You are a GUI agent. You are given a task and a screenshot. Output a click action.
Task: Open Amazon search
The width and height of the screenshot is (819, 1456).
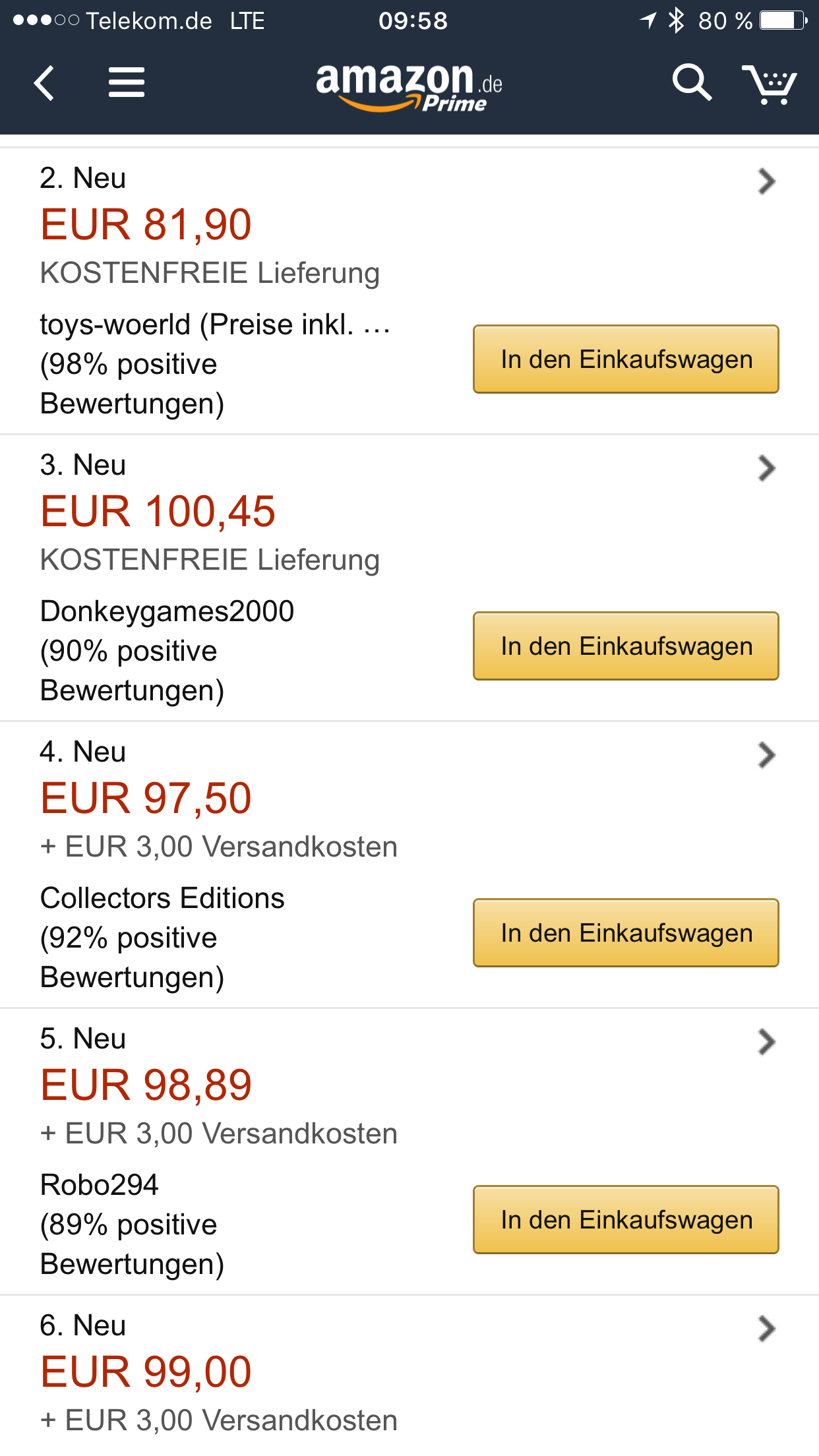pyautogui.click(x=691, y=83)
